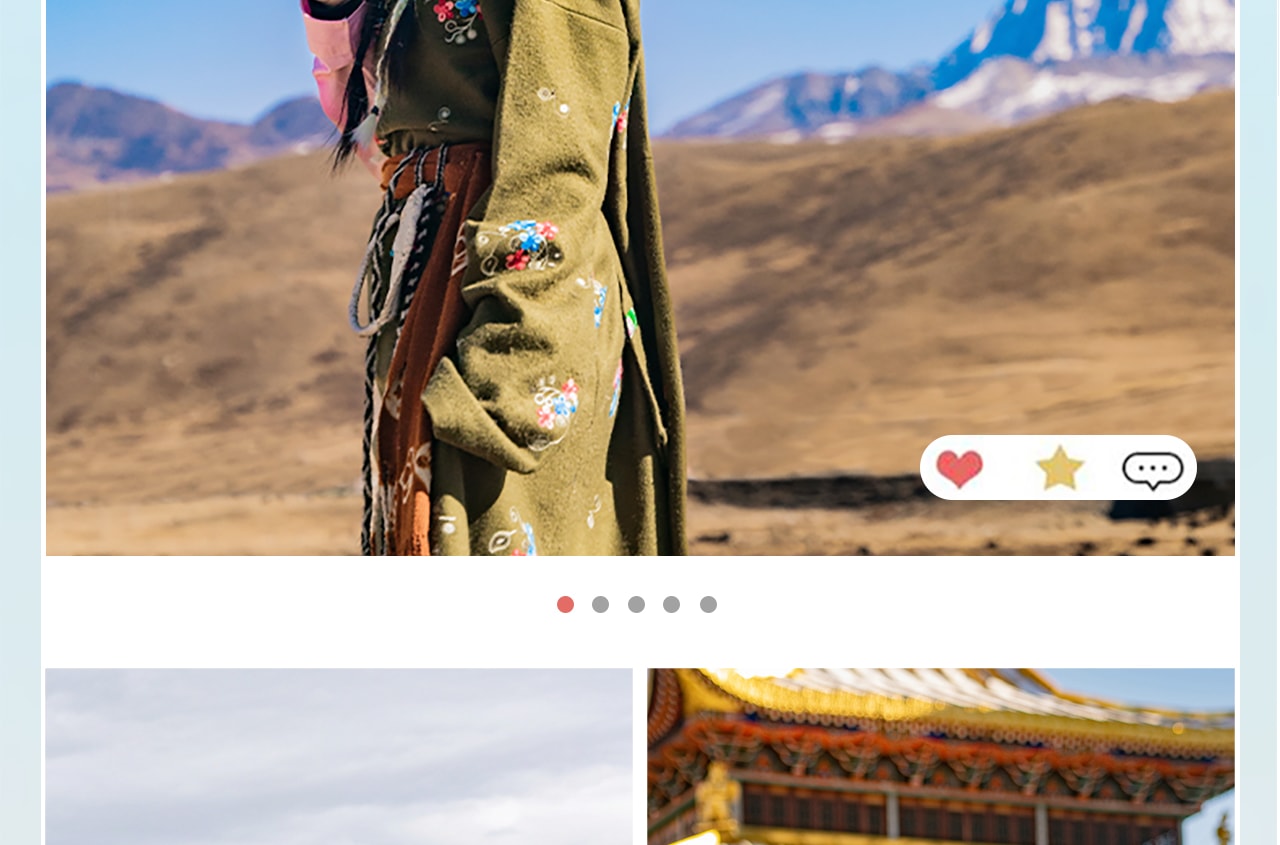Open comments via the speech bubble icon
1280x845 pixels.
click(1152, 470)
